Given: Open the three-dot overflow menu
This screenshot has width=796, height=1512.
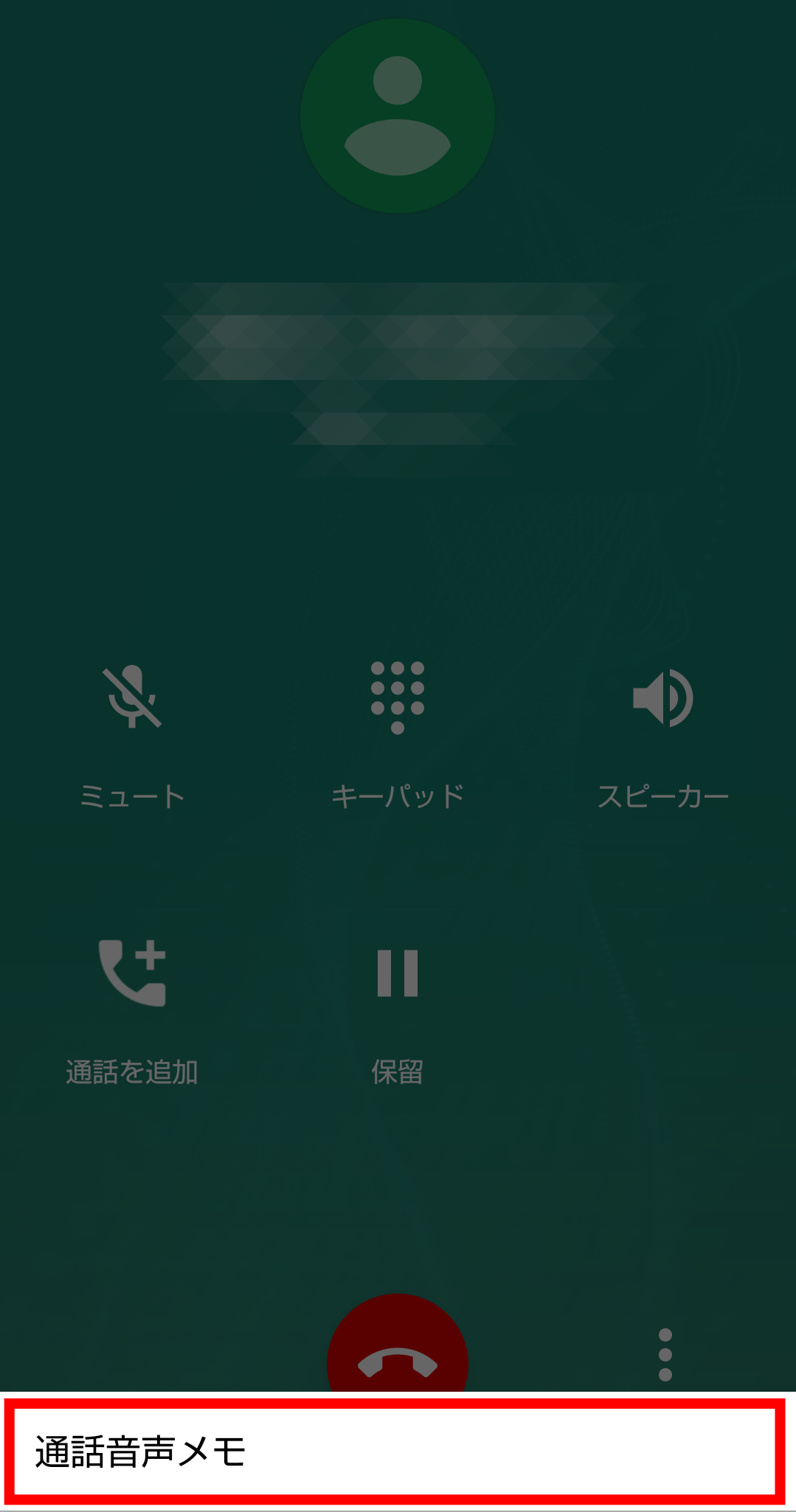Looking at the screenshot, I should tap(665, 1355).
